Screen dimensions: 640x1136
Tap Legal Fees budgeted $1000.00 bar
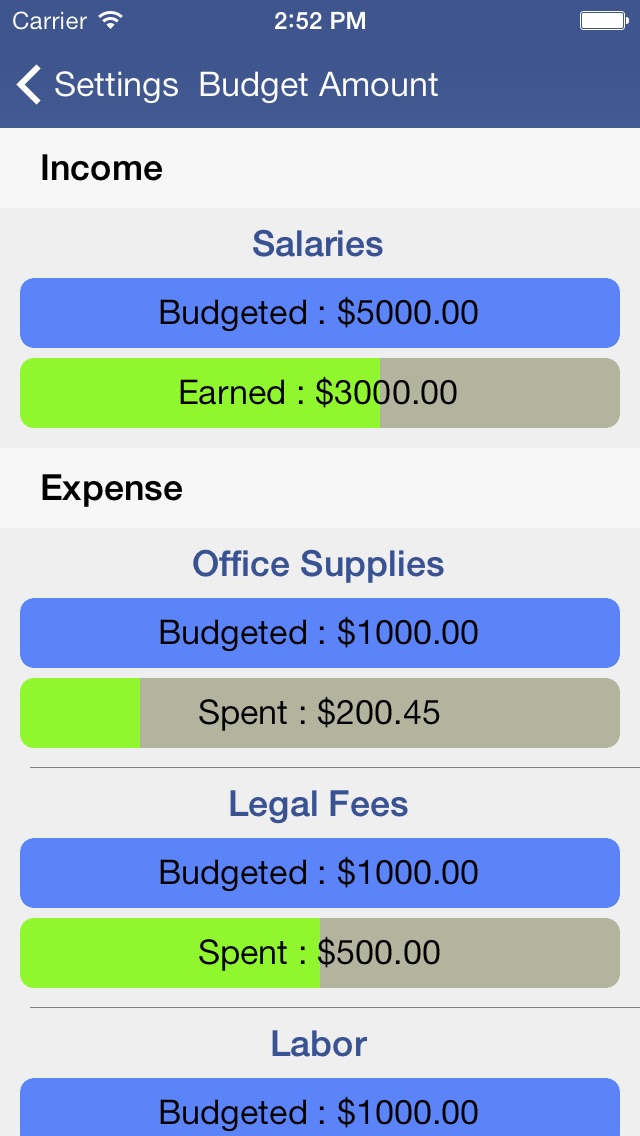[320, 873]
